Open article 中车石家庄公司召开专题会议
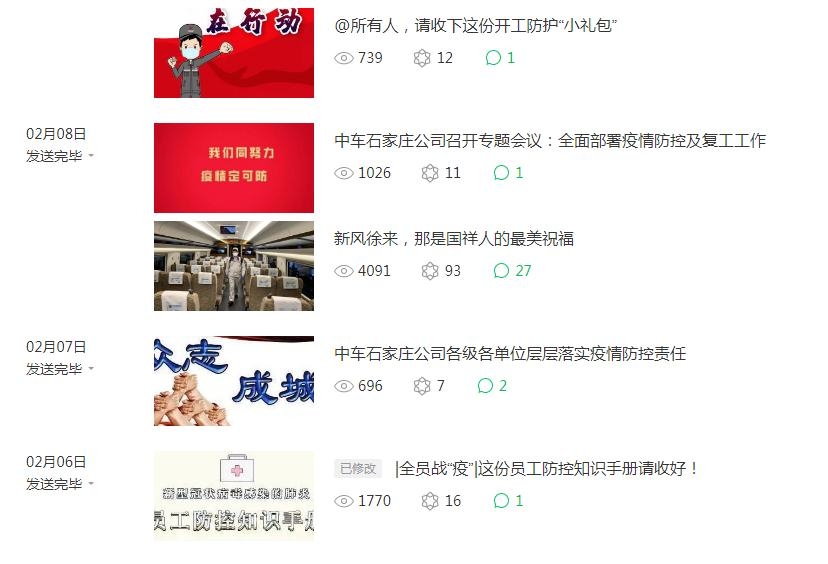 click(550, 141)
